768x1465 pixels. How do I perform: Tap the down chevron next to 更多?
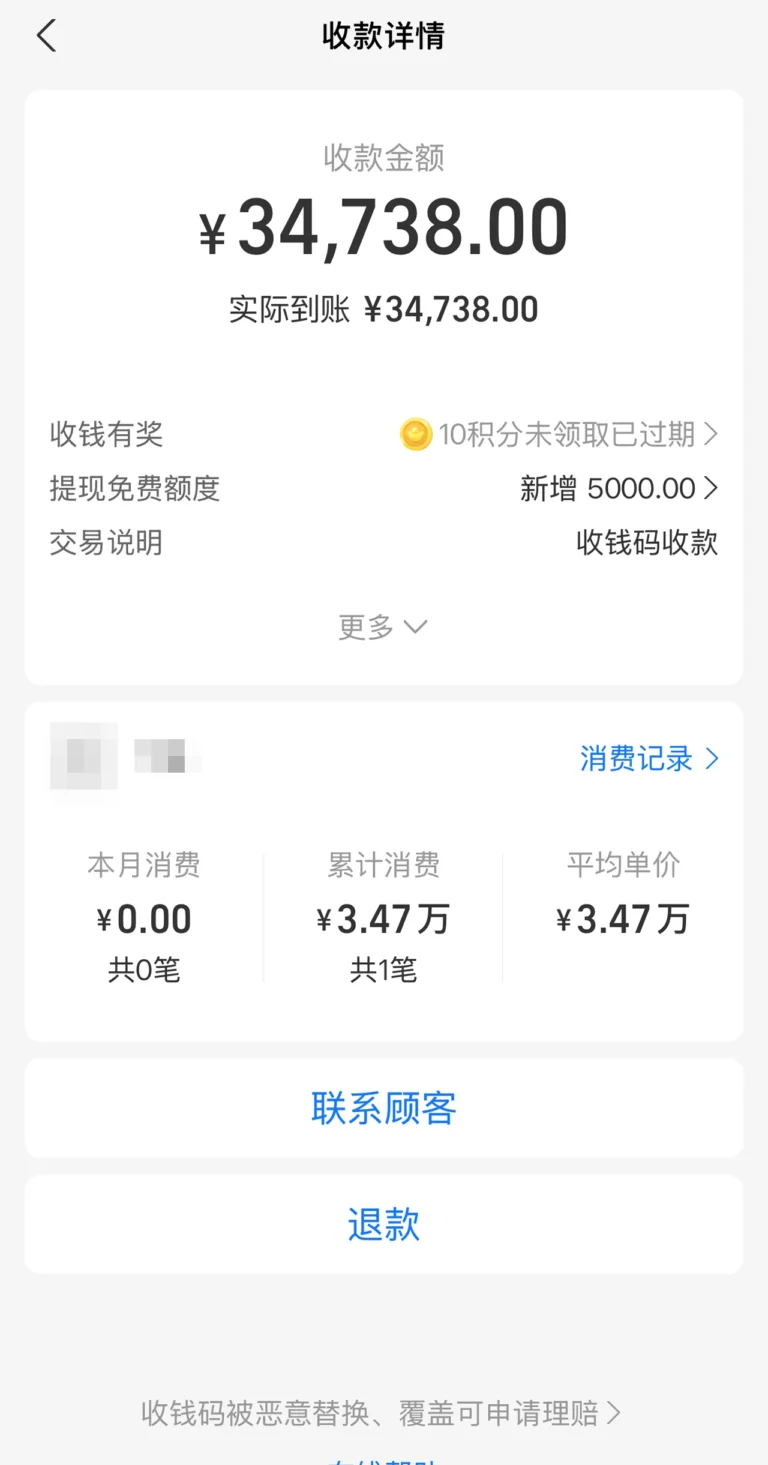[x=415, y=627]
